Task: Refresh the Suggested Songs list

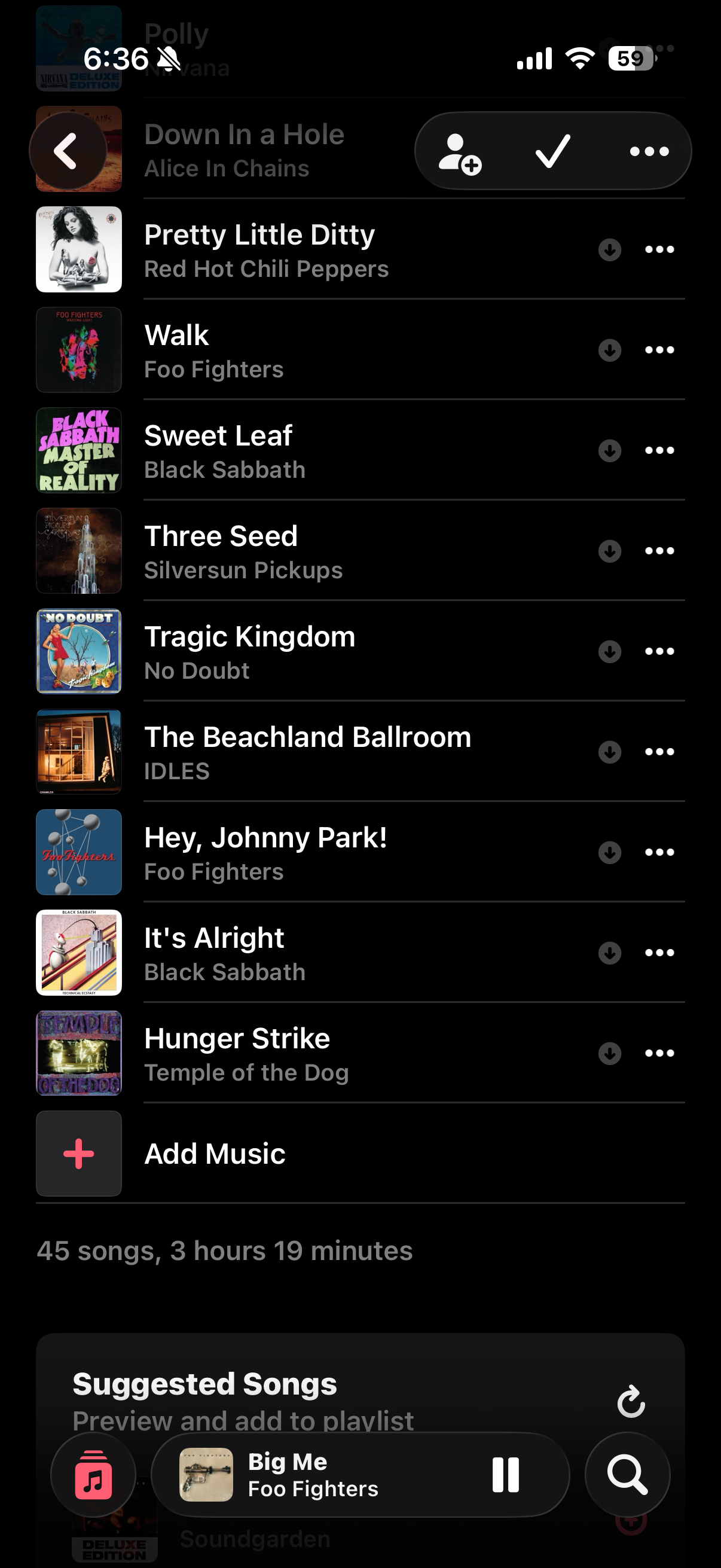Action: 631,1401
